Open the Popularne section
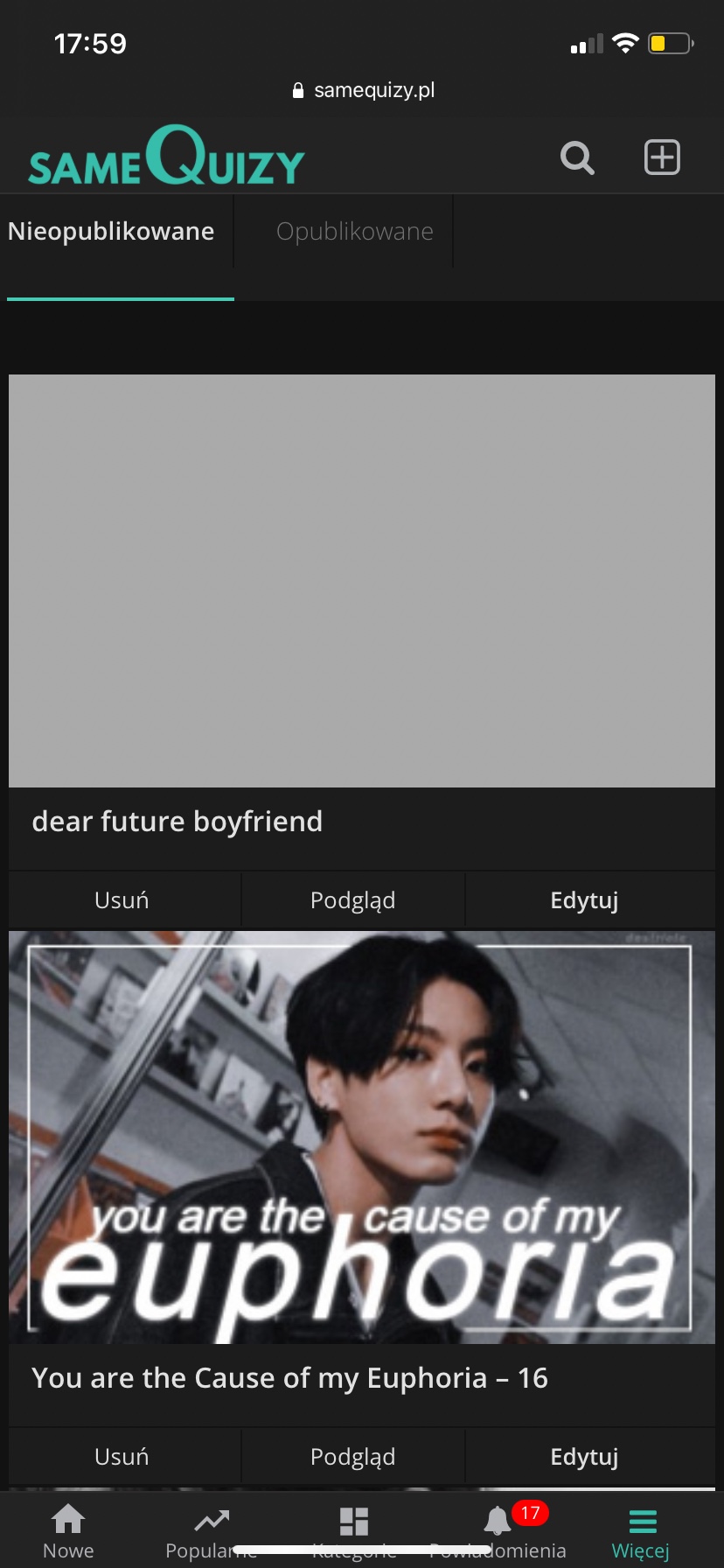Screen dimensions: 724x1568 tap(211, 1529)
